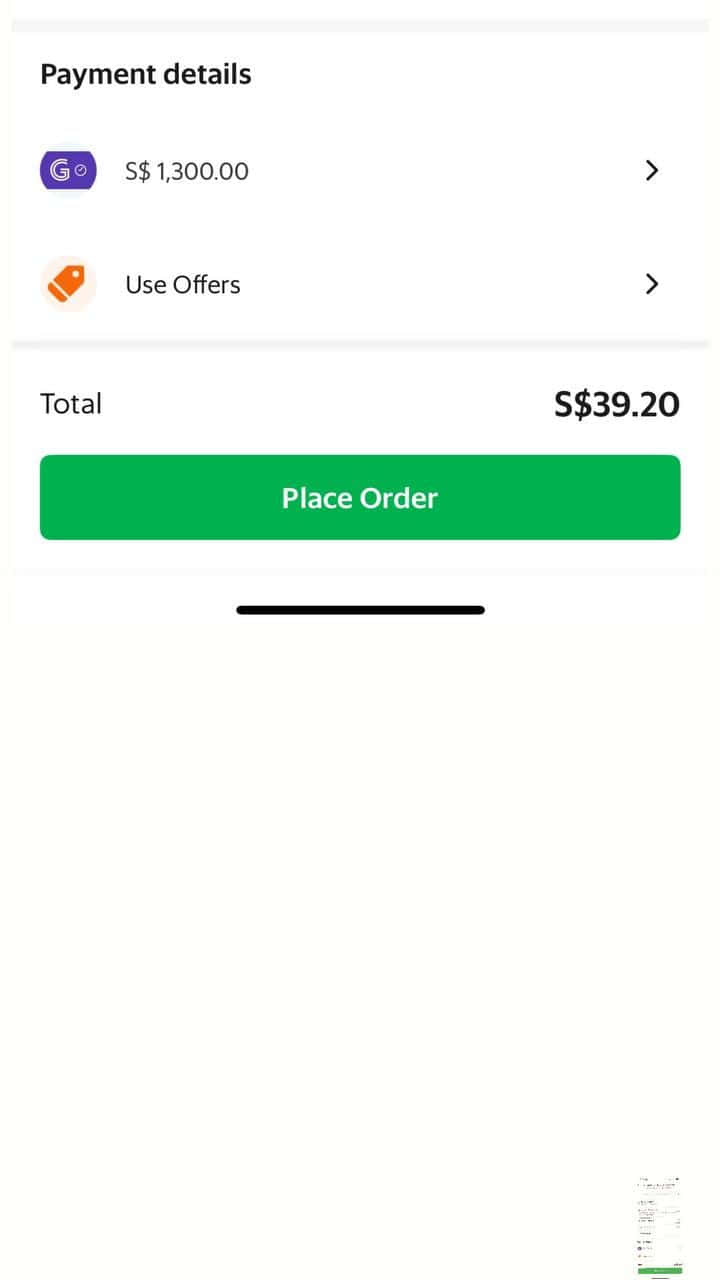Tap the Place Order button
The height and width of the screenshot is (1280, 720).
[360, 498]
